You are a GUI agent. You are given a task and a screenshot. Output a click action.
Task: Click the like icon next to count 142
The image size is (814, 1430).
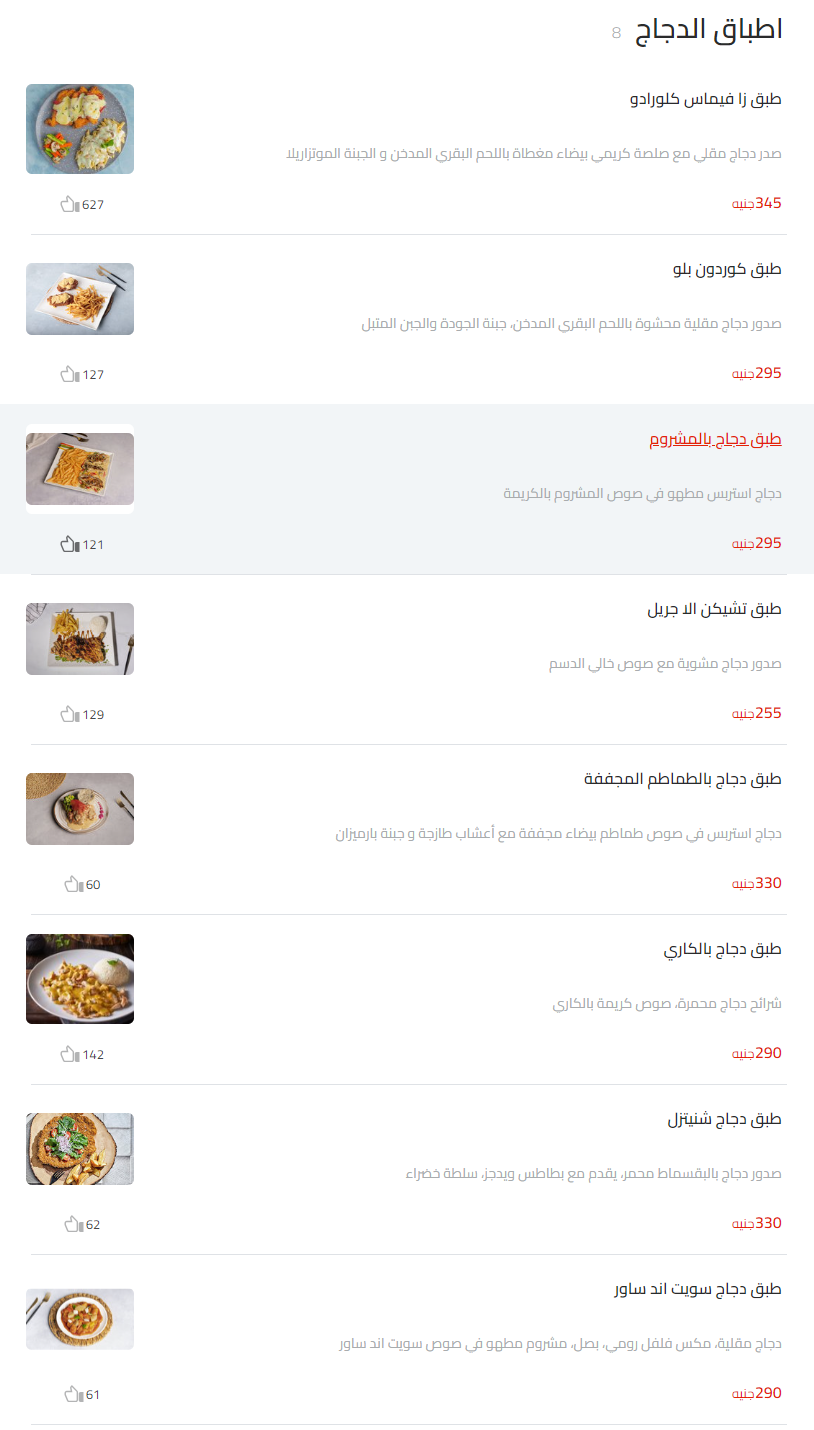tap(68, 1054)
